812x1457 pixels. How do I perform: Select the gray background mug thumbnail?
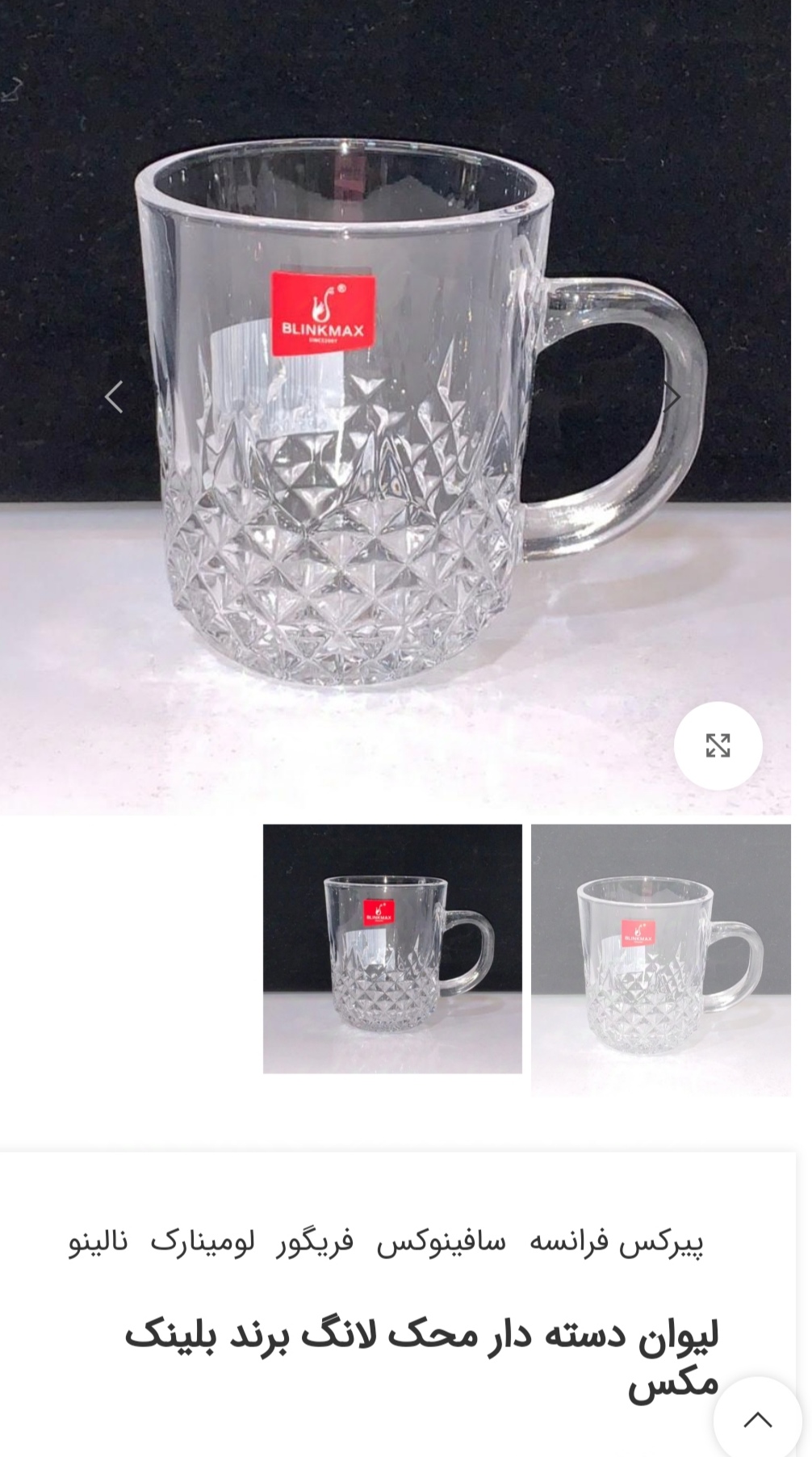click(x=660, y=959)
